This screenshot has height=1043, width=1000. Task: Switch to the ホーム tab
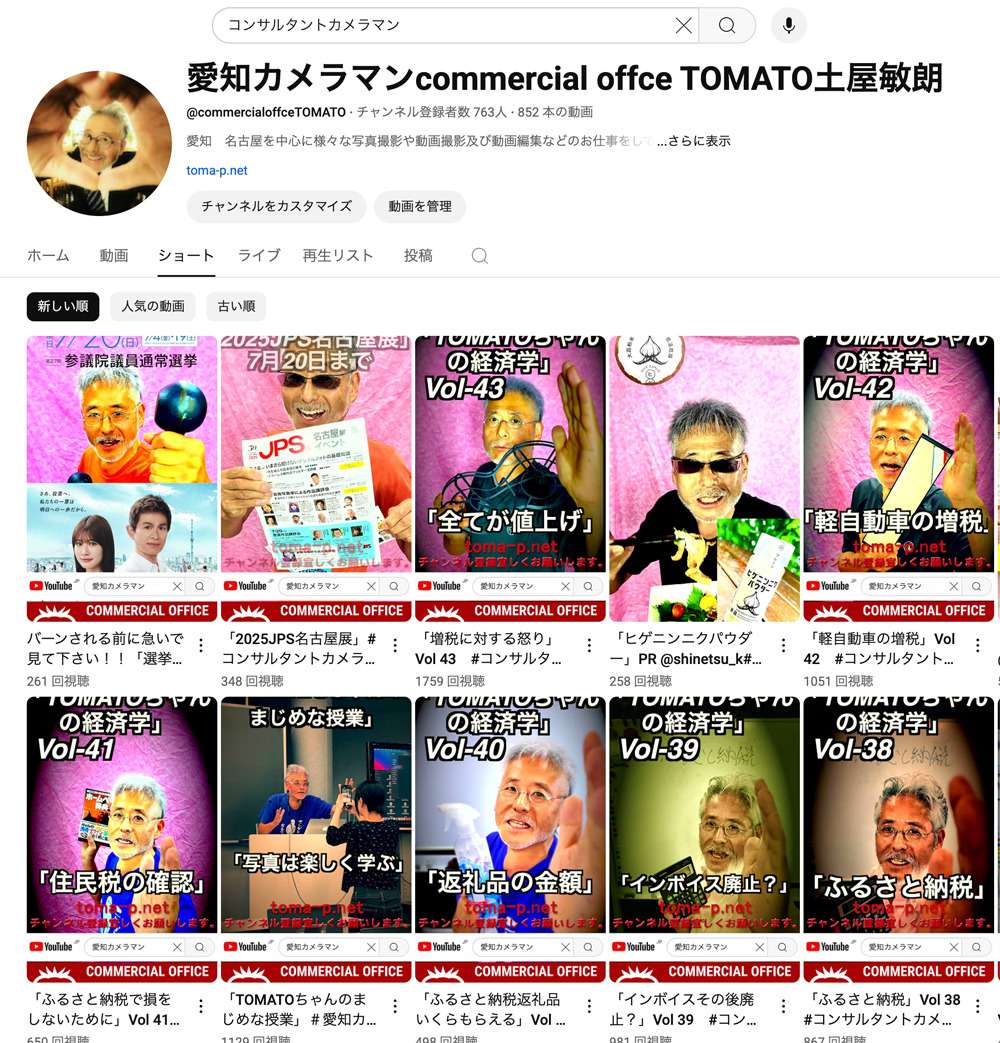[x=48, y=256]
